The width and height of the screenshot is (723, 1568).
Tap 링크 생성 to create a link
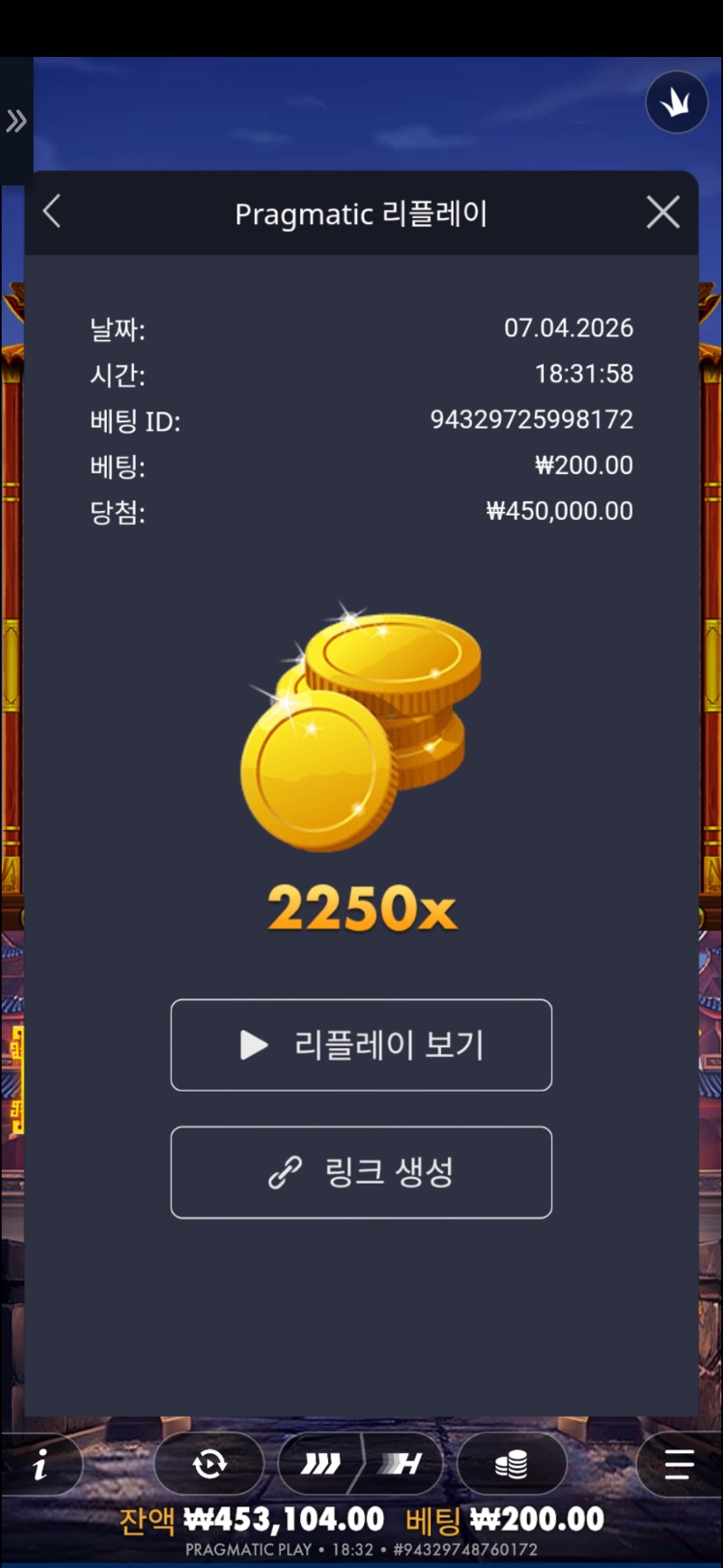point(361,1173)
